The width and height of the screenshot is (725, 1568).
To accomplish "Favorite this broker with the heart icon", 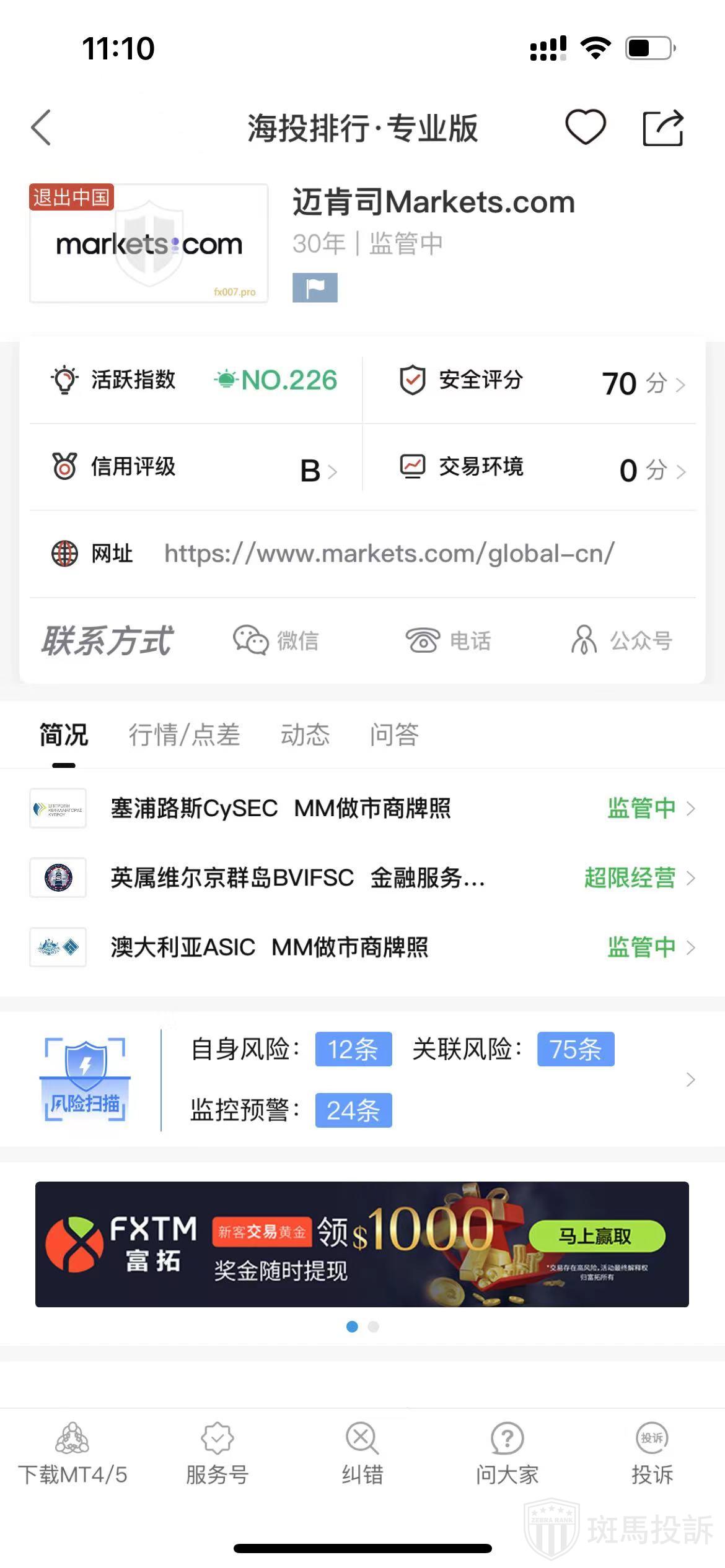I will click(585, 128).
